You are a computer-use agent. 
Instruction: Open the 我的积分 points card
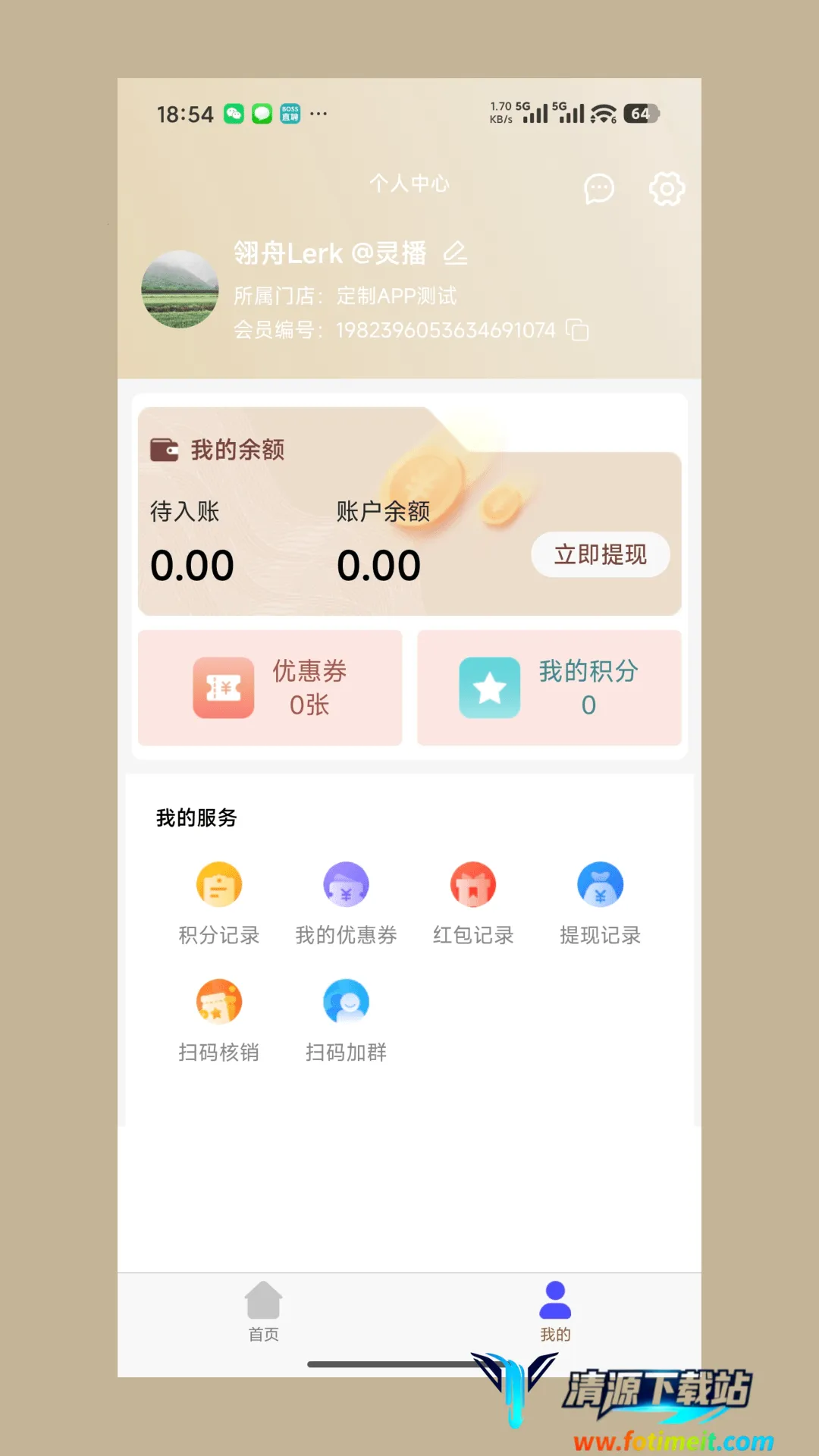click(549, 687)
